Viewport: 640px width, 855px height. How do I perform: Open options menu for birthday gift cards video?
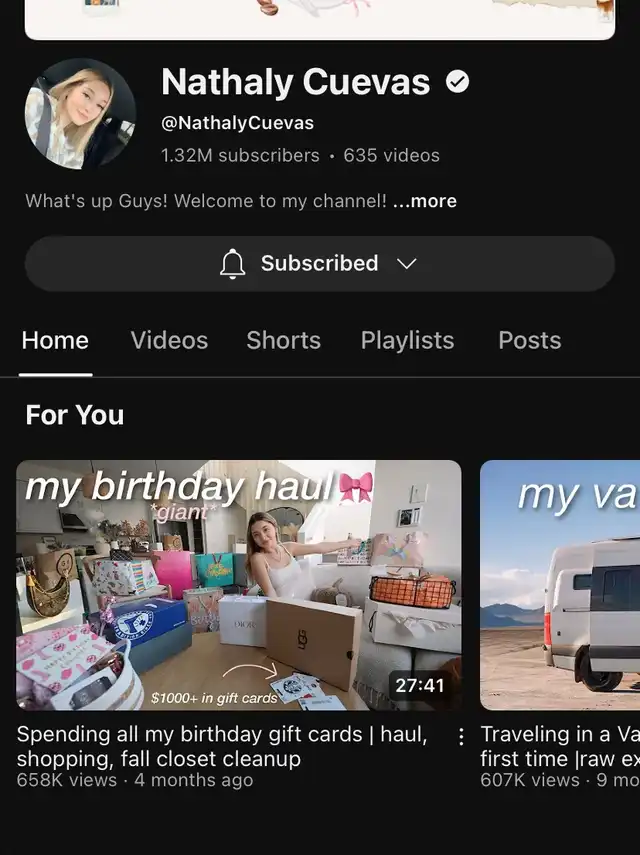[x=460, y=737]
